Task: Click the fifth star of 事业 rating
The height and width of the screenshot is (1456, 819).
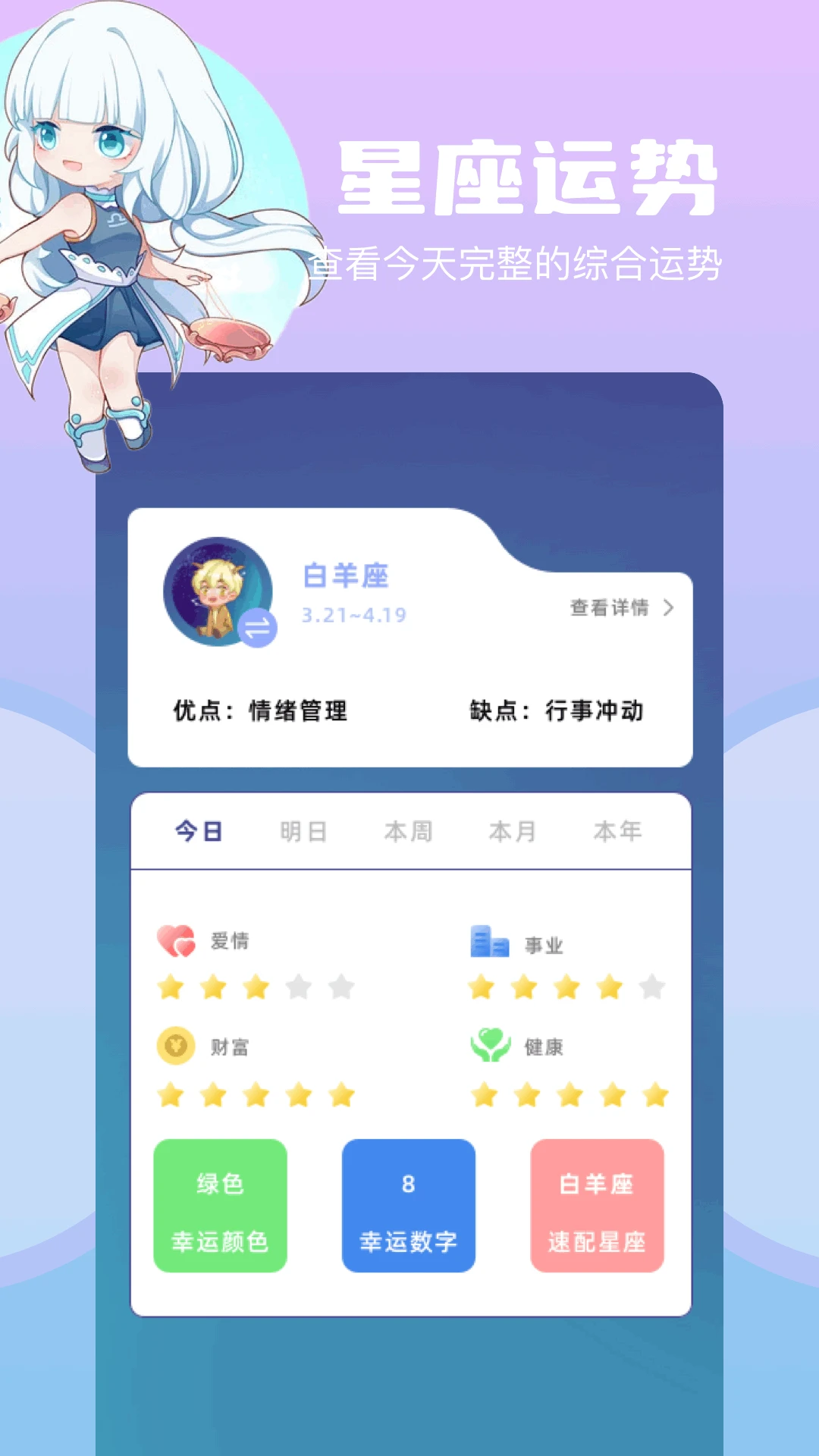Action: click(651, 987)
